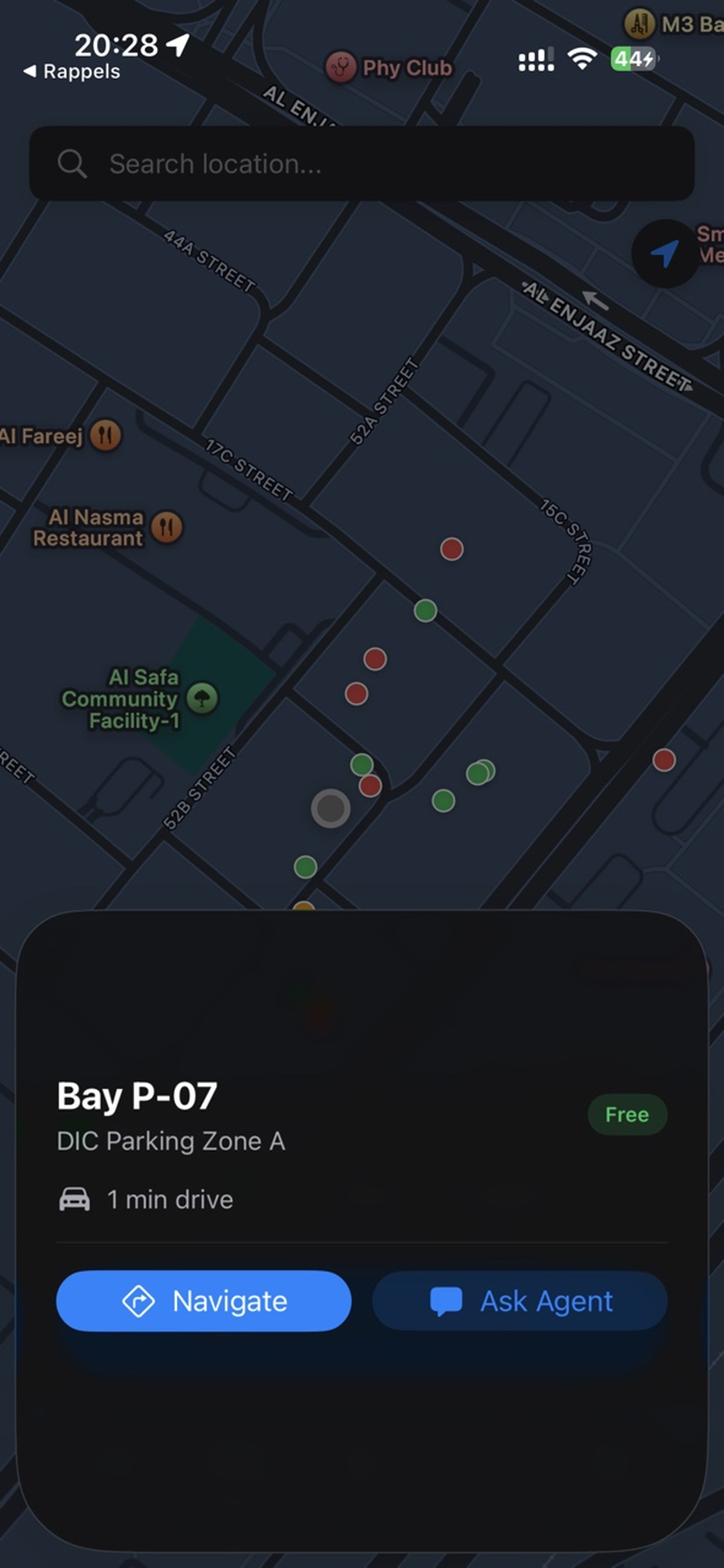Image resolution: width=724 pixels, height=1568 pixels.
Task: Open Ask Agent chat
Action: click(x=520, y=1301)
